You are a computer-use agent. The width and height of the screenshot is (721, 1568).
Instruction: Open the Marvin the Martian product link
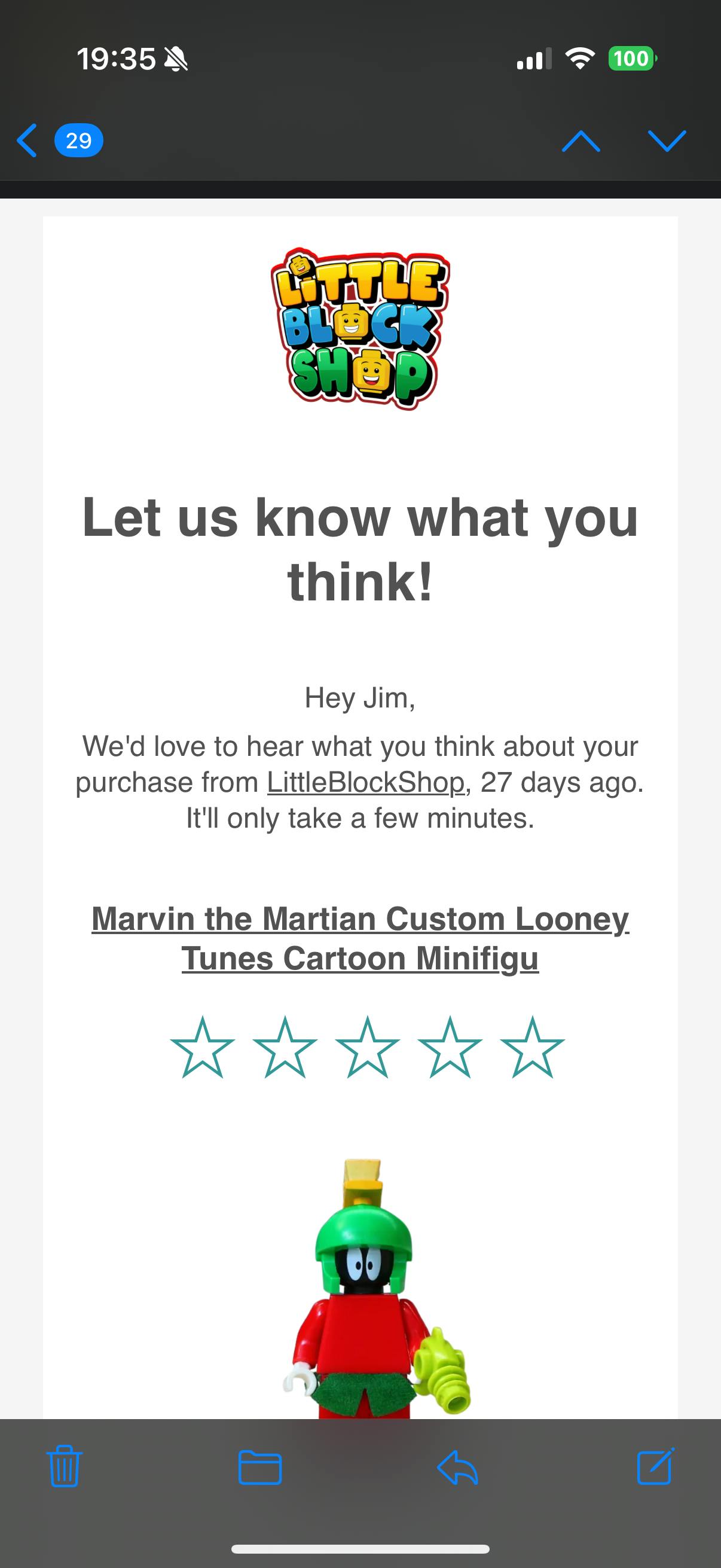click(360, 938)
